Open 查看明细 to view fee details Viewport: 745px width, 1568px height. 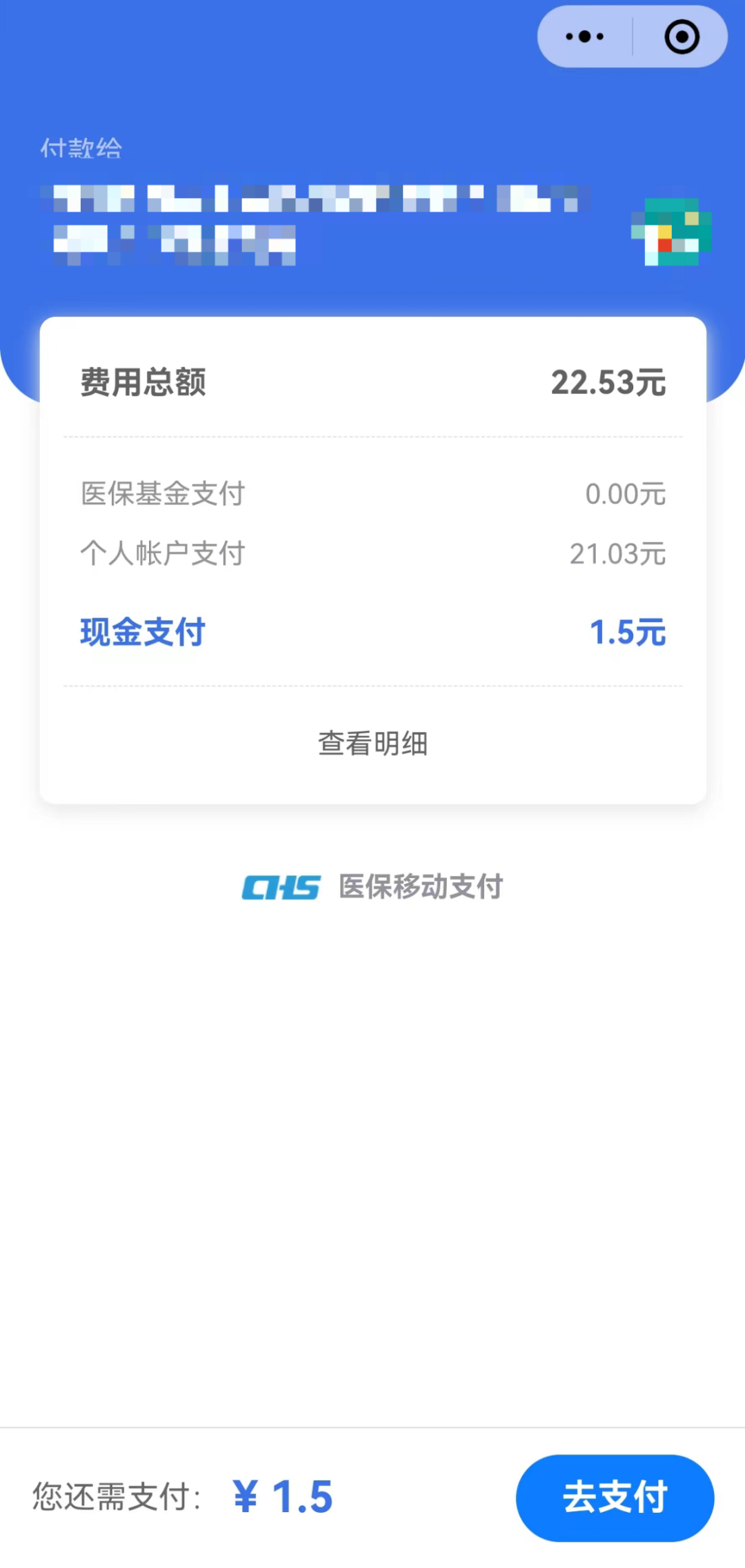click(372, 744)
